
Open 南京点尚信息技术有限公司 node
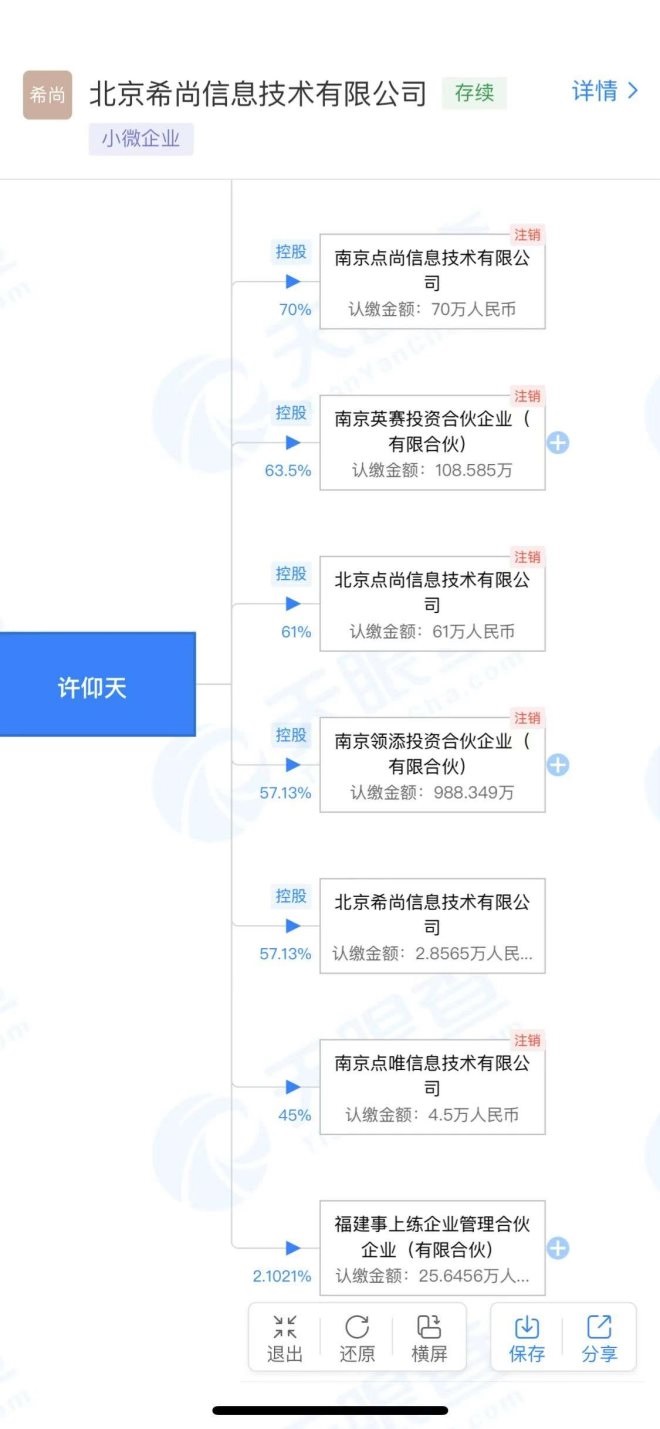(x=432, y=281)
